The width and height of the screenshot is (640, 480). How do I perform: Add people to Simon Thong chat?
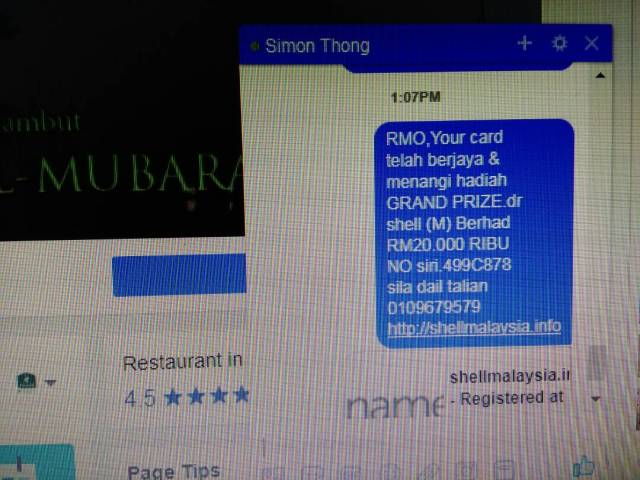(524, 44)
